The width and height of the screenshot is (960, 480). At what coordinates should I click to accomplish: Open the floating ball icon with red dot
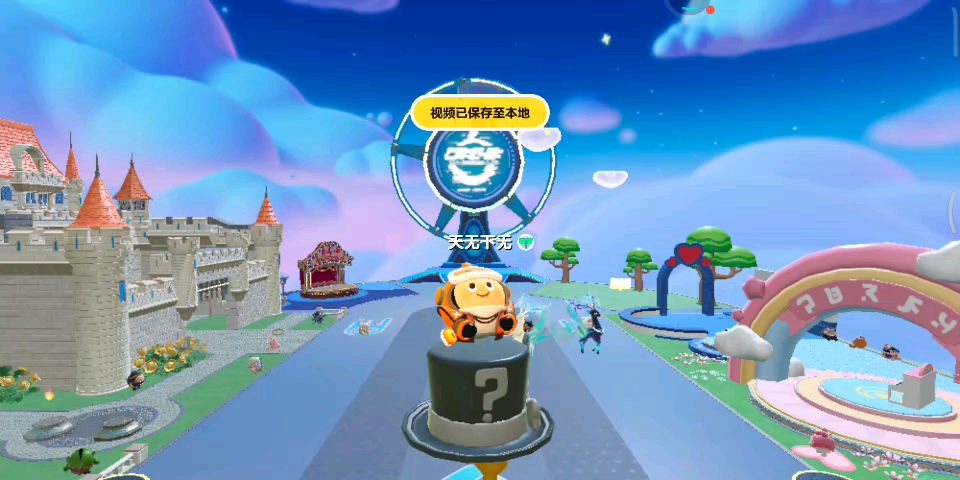[x=691, y=4]
